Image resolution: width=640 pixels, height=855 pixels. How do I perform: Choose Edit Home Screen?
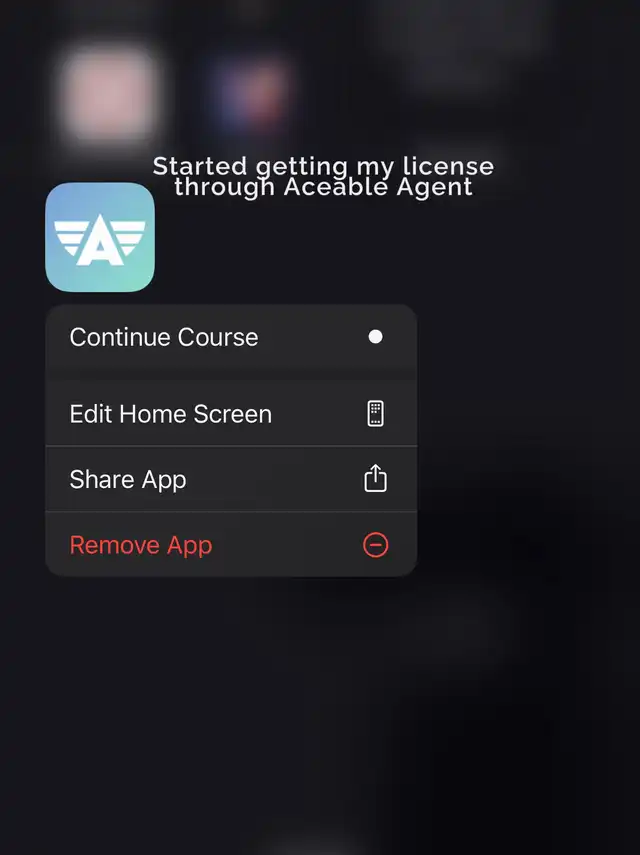tap(230, 414)
